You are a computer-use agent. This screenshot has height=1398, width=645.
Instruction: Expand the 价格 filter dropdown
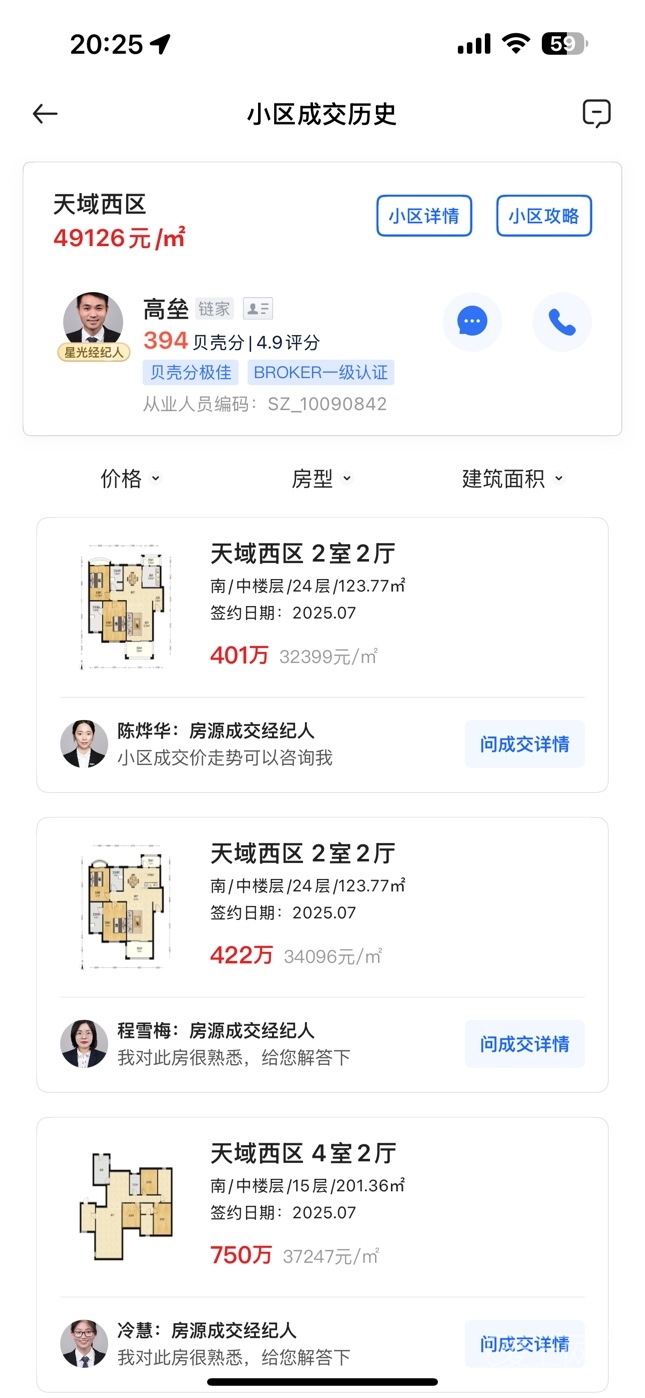pos(130,479)
